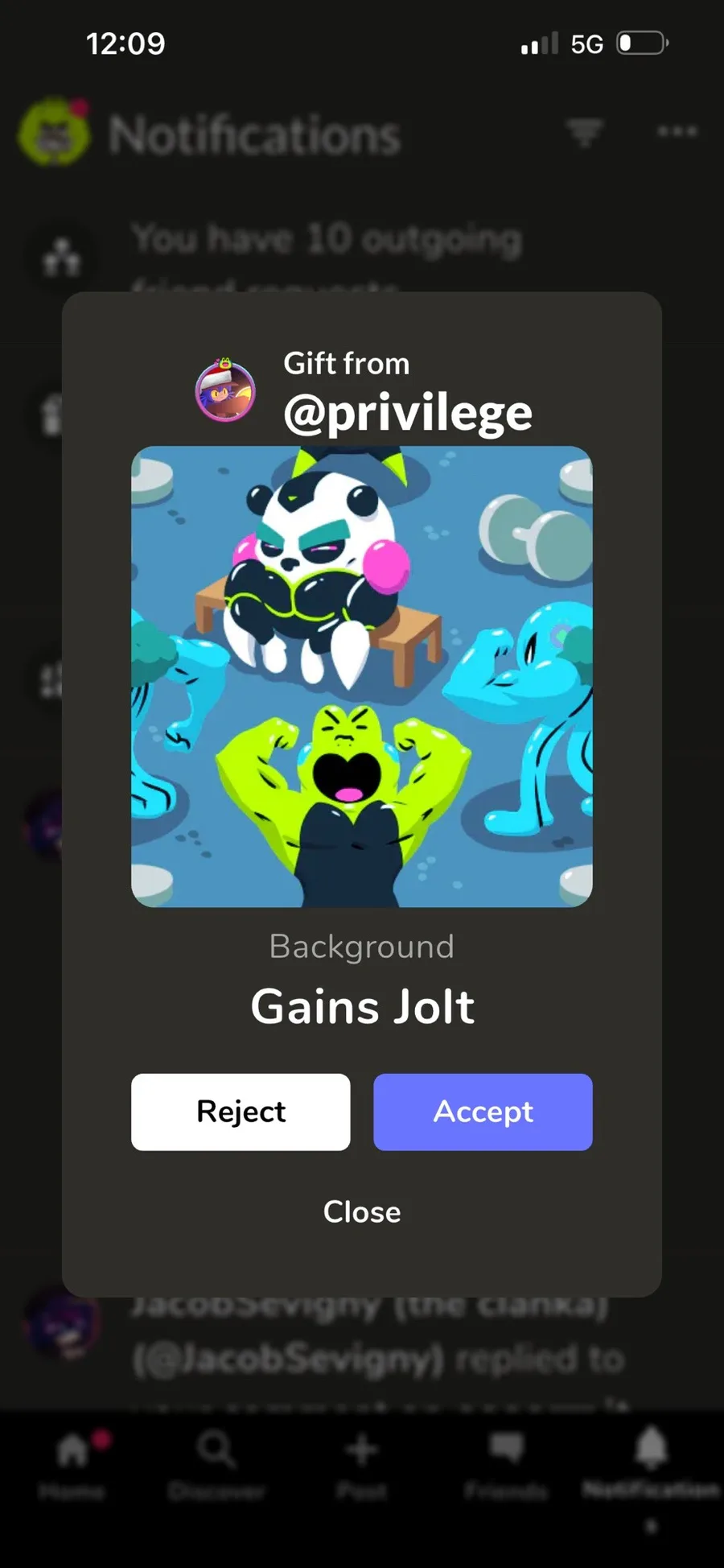Screen dimensions: 724x1568
Task: Accept the Gains Jolt background gift
Action: point(483,1112)
